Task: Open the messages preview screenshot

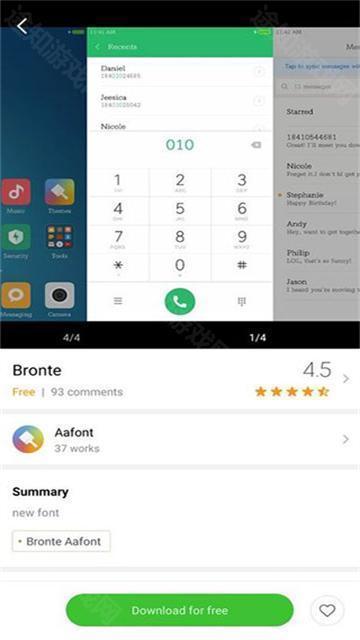Action: (317, 174)
